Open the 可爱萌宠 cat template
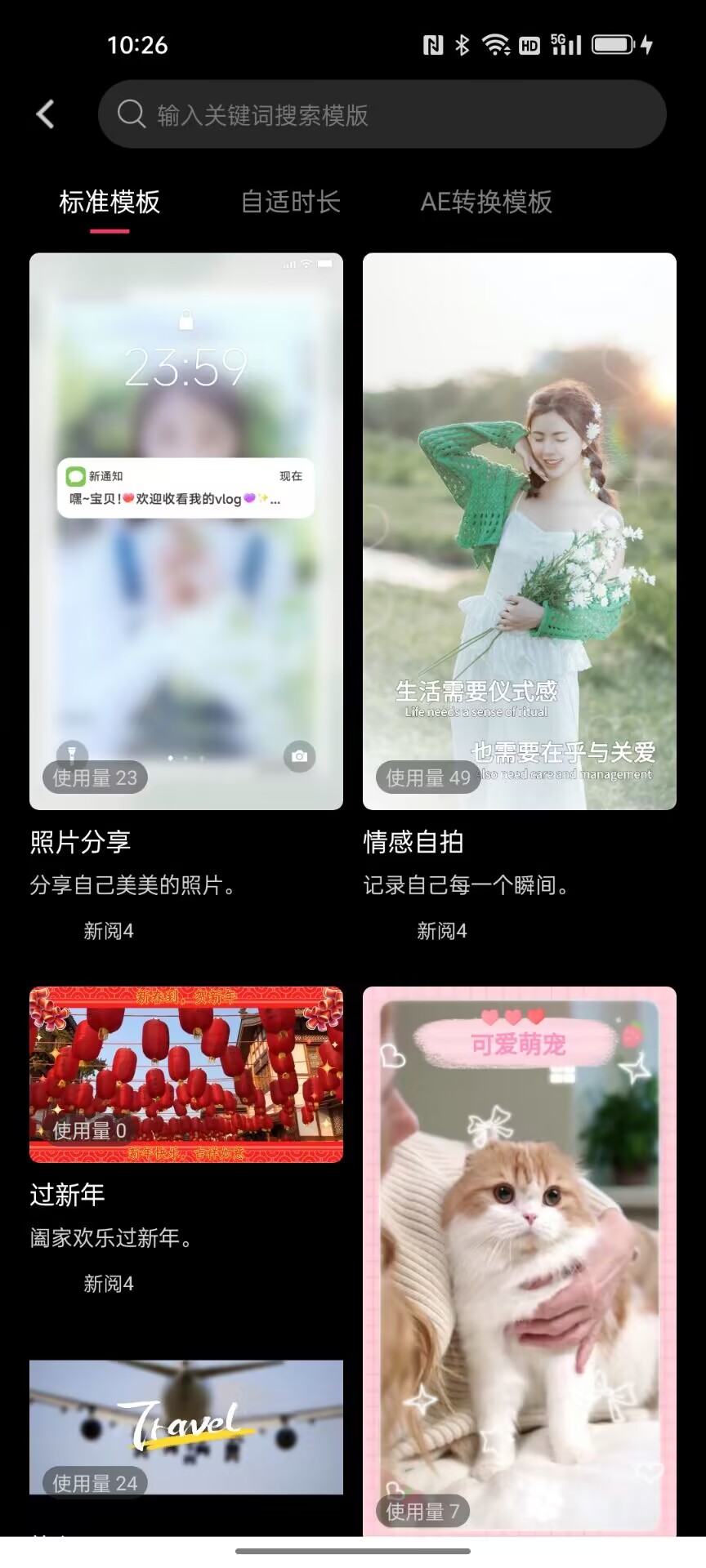This screenshot has height=1568, width=706. [x=520, y=1262]
